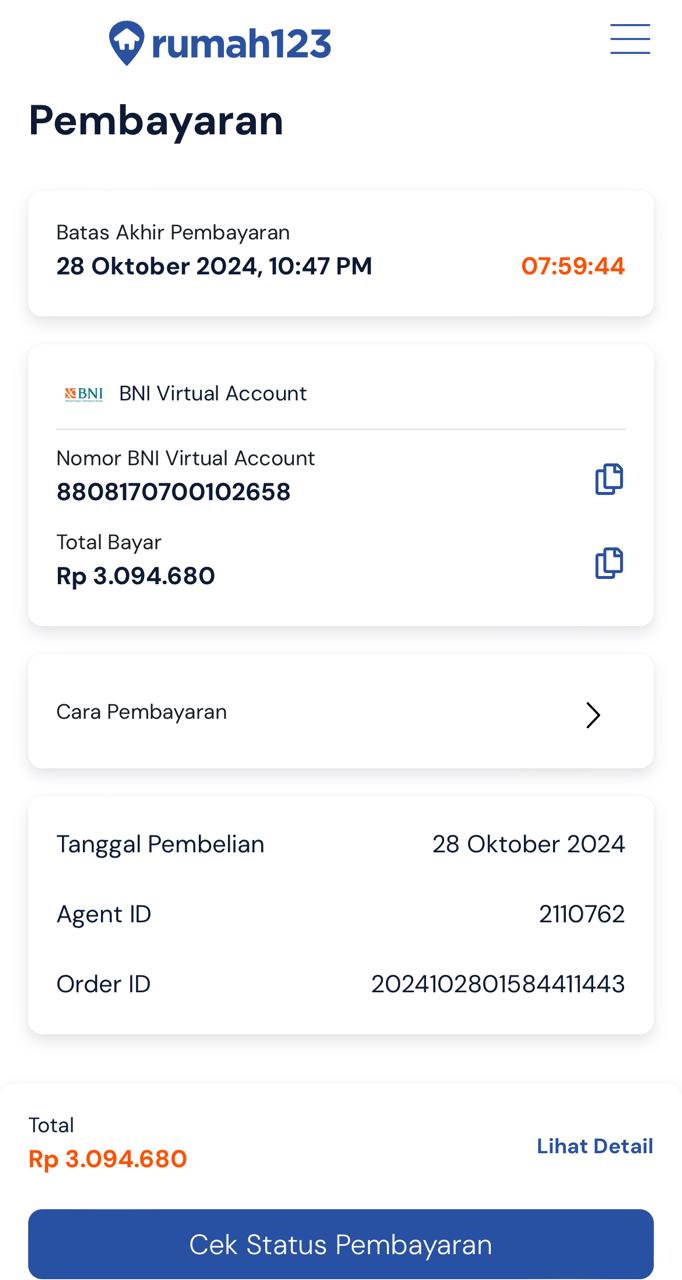The height and width of the screenshot is (1280, 682).
Task: Tap Cek Status Pembayaran button
Action: coord(340,1244)
